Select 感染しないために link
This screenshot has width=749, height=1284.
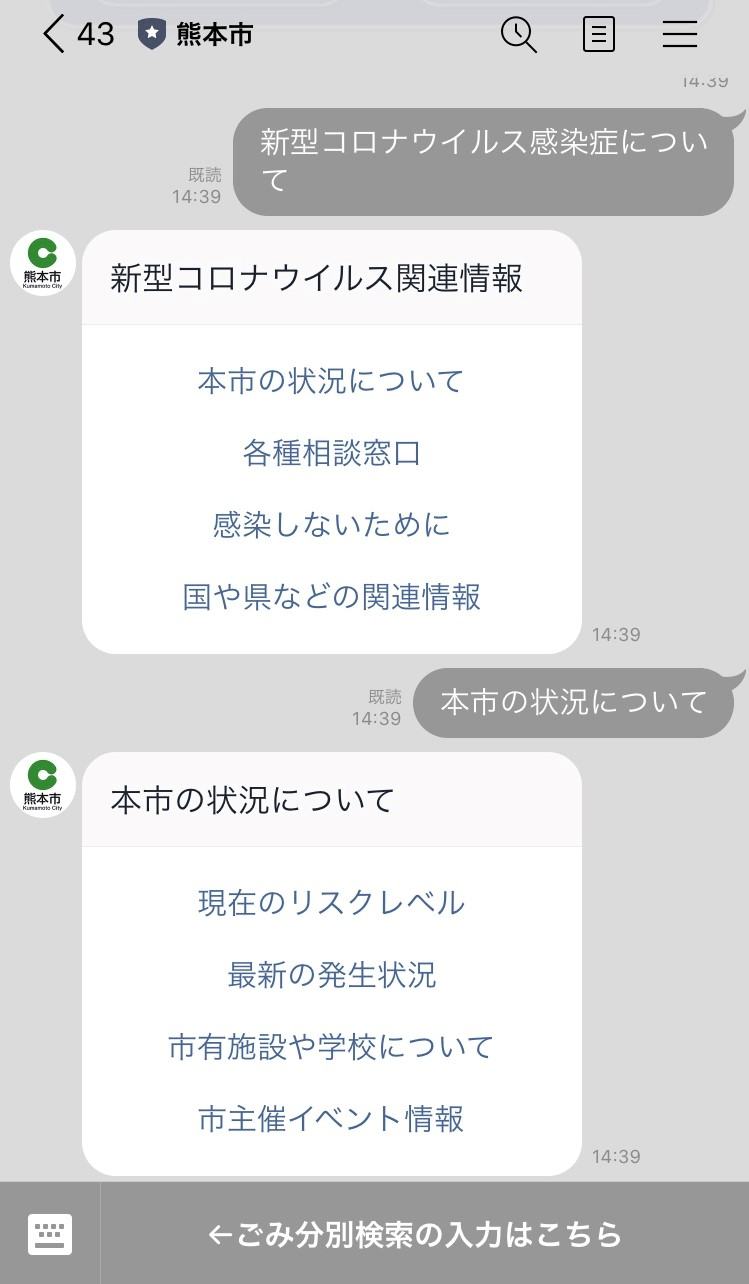tap(331, 524)
